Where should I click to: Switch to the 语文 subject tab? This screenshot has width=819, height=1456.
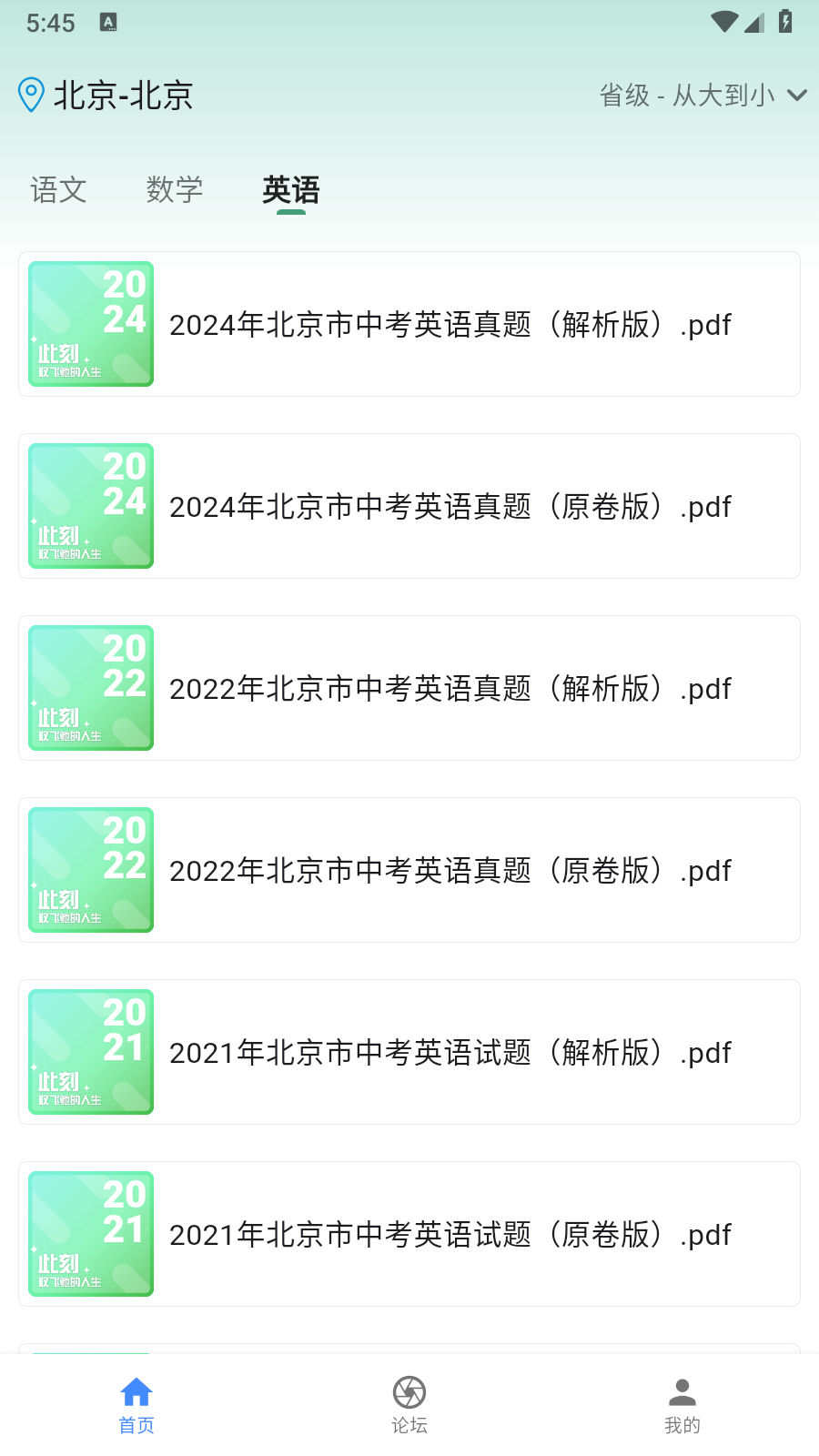click(58, 190)
